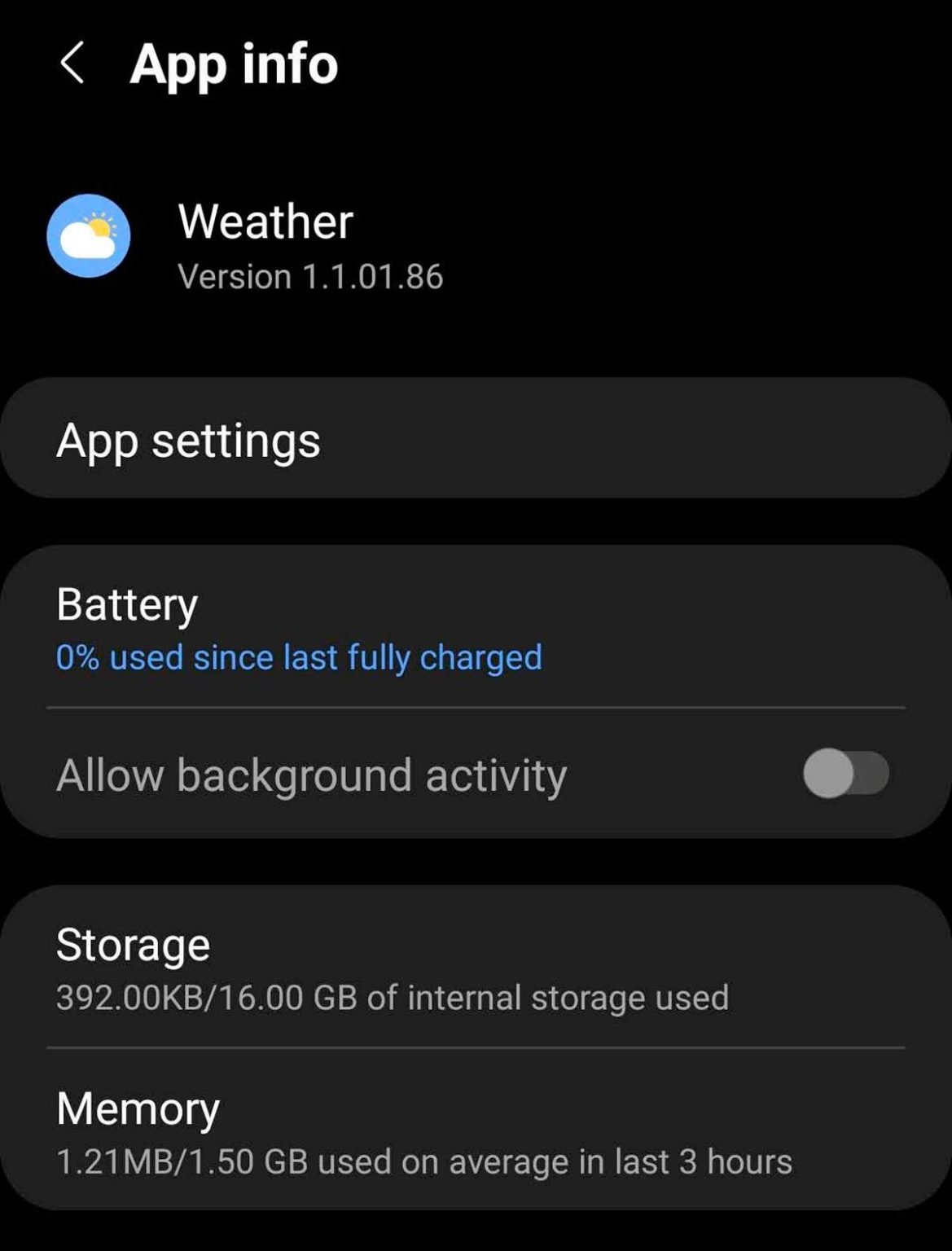The image size is (952, 1251).
Task: Expand the Battery section
Action: (128, 604)
